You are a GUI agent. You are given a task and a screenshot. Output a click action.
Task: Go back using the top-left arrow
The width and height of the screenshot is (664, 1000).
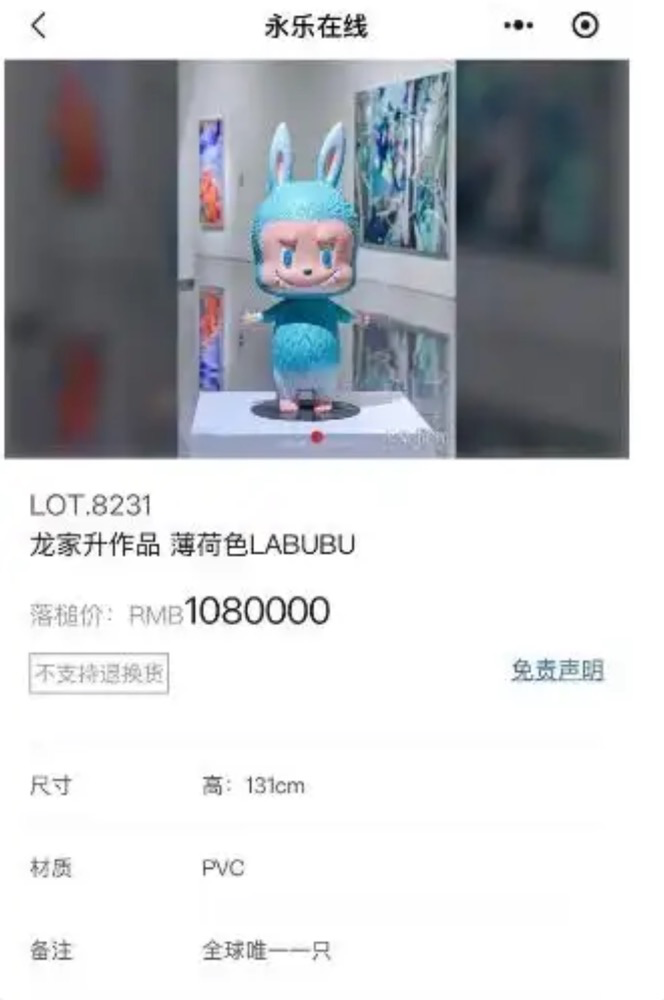pyautogui.click(x=38, y=26)
